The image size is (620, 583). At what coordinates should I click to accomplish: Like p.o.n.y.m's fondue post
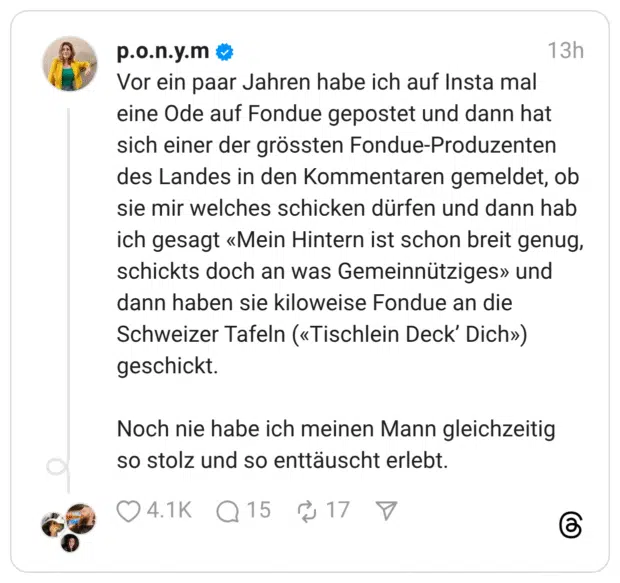click(x=130, y=511)
